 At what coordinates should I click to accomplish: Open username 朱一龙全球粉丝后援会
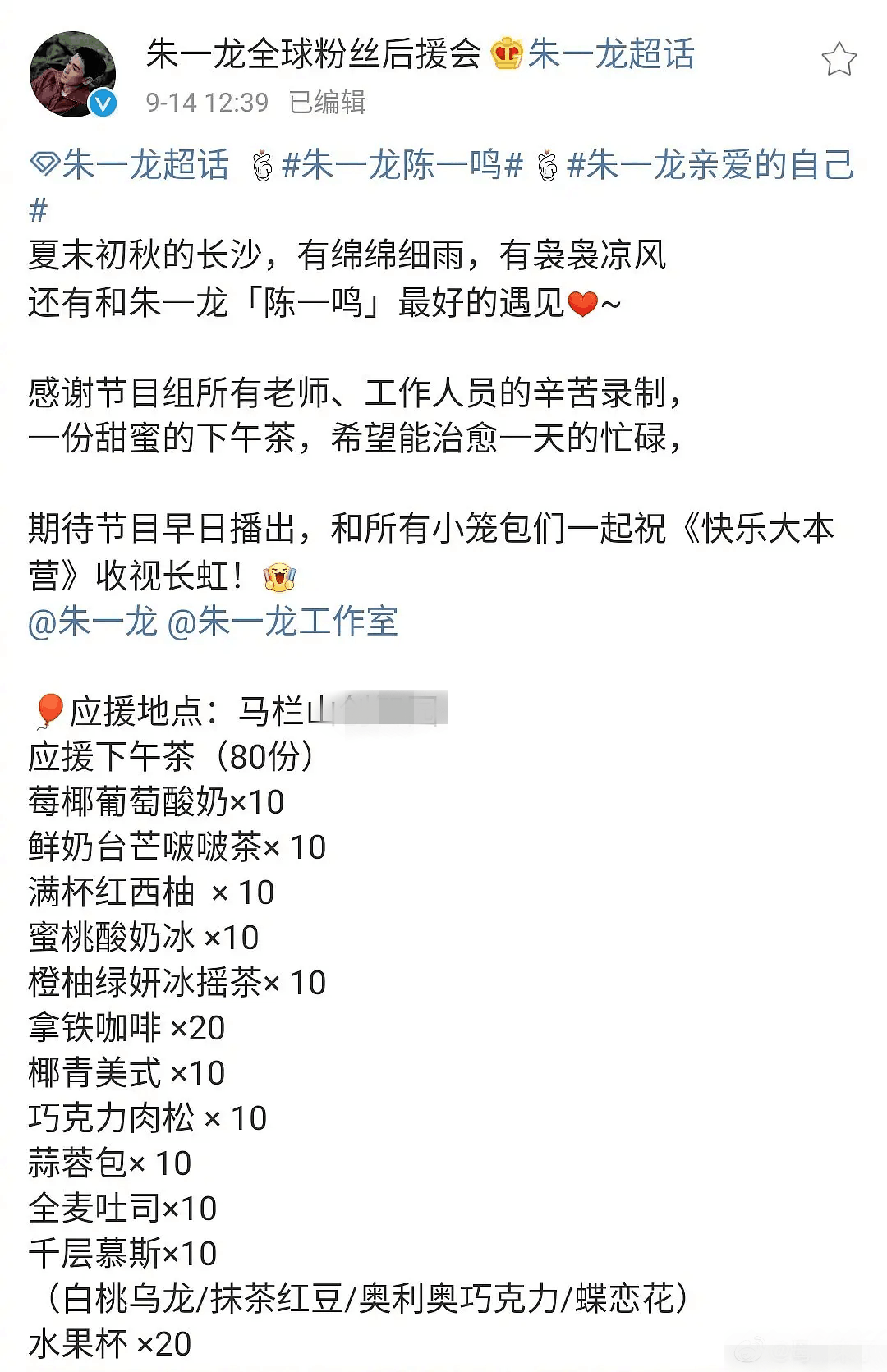pyautogui.click(x=313, y=54)
